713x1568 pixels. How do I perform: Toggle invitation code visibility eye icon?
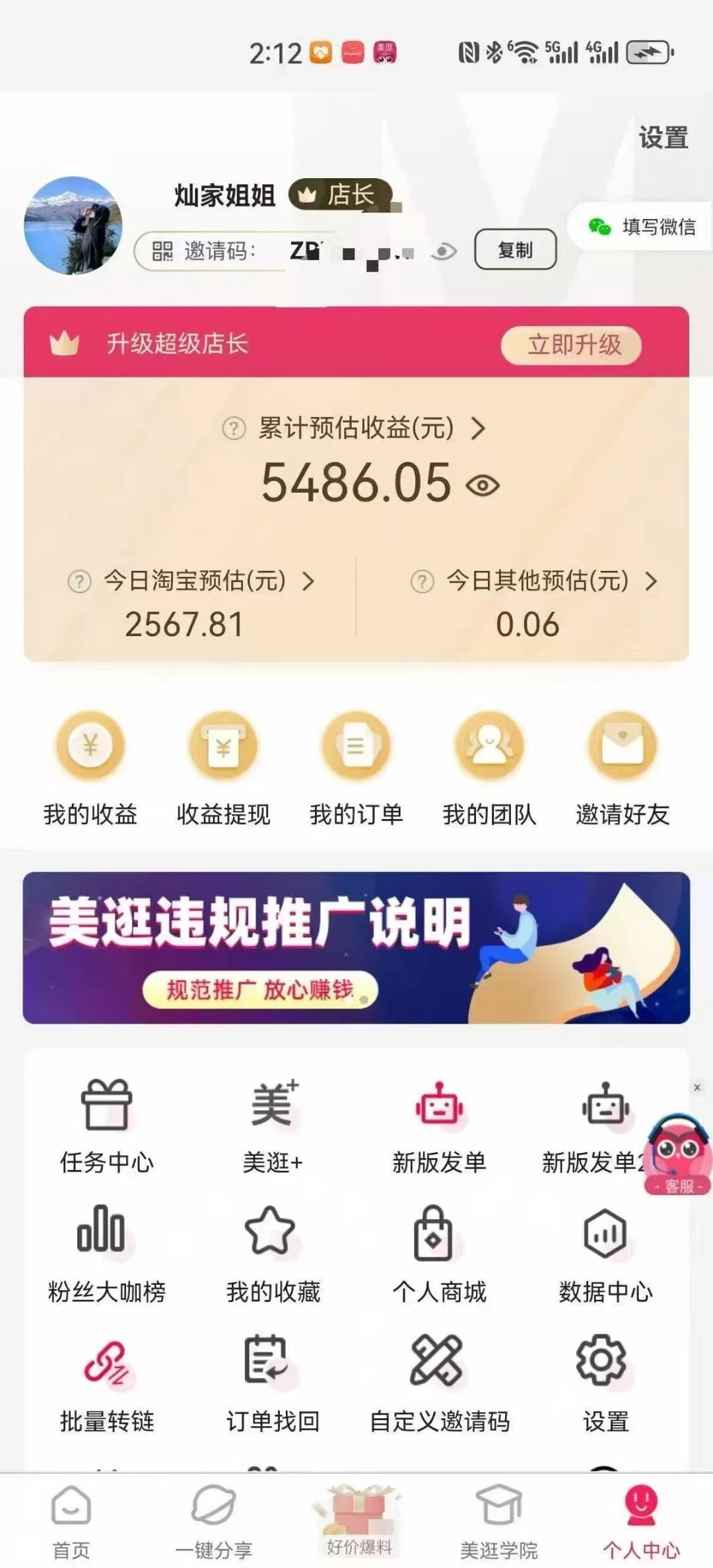pos(444,251)
